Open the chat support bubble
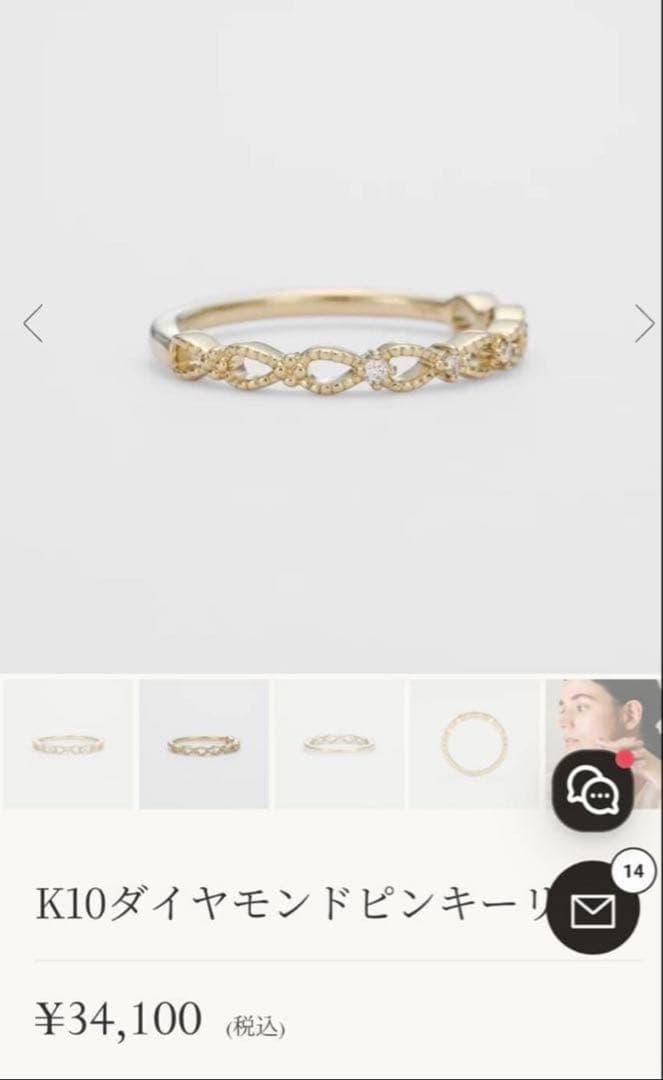The image size is (663, 1080). [594, 795]
